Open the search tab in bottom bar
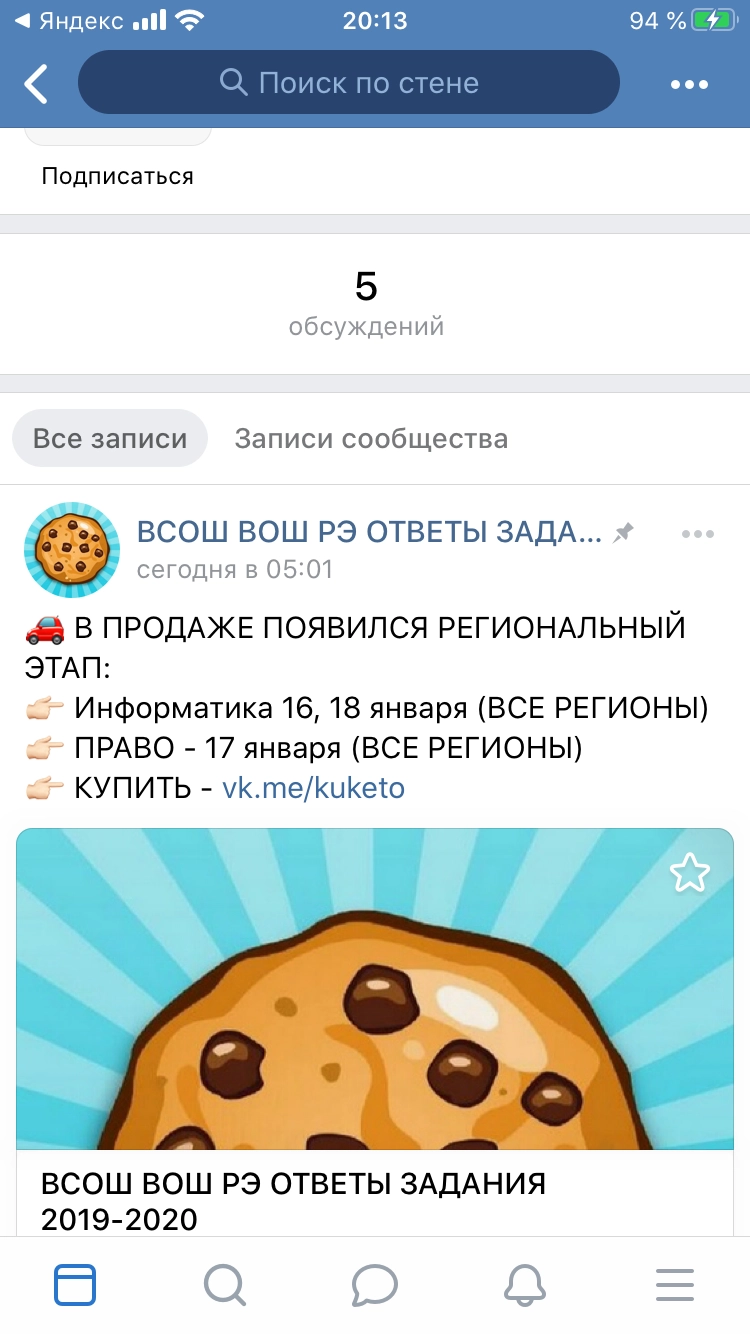This screenshot has height=1334, width=750. (225, 1284)
